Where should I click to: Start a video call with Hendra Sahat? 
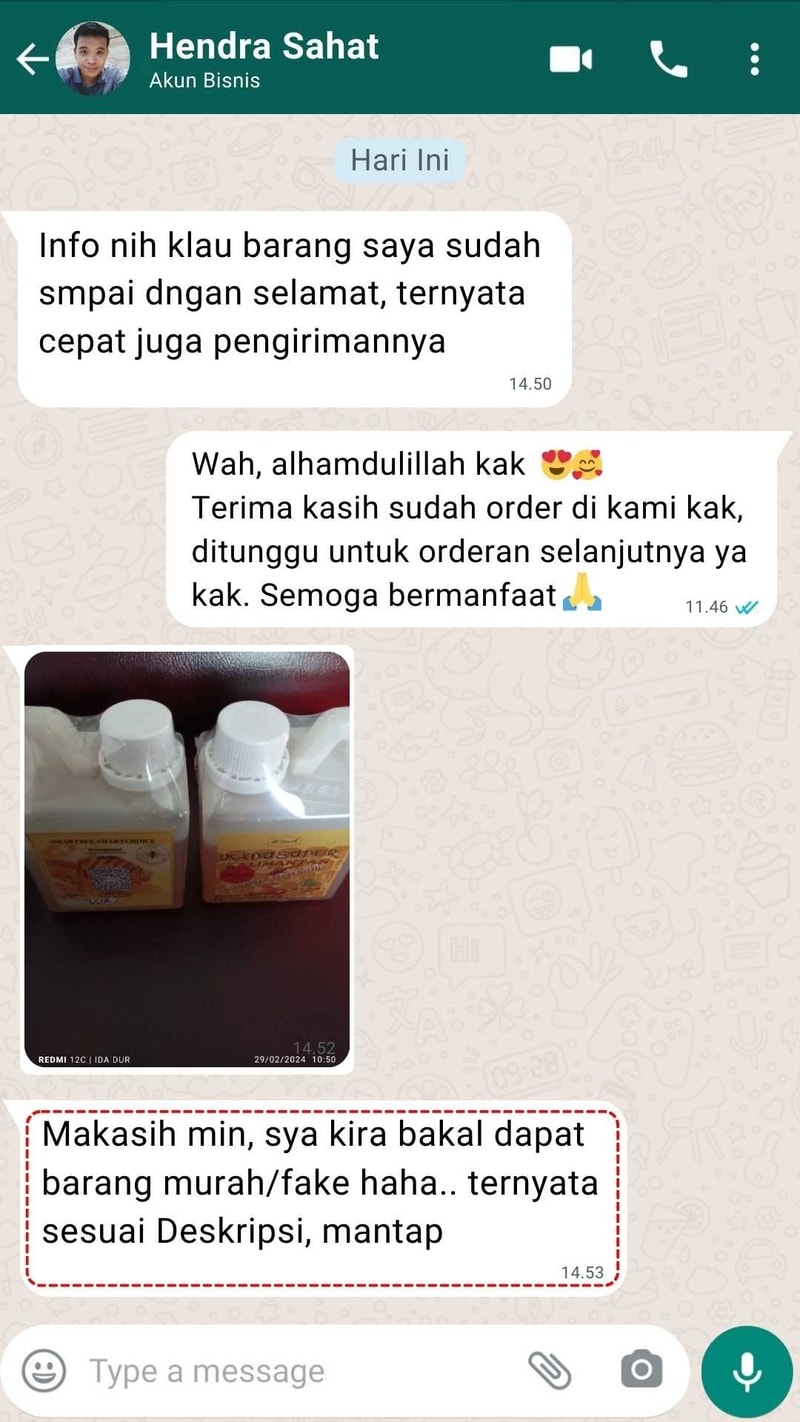pyautogui.click(x=571, y=60)
